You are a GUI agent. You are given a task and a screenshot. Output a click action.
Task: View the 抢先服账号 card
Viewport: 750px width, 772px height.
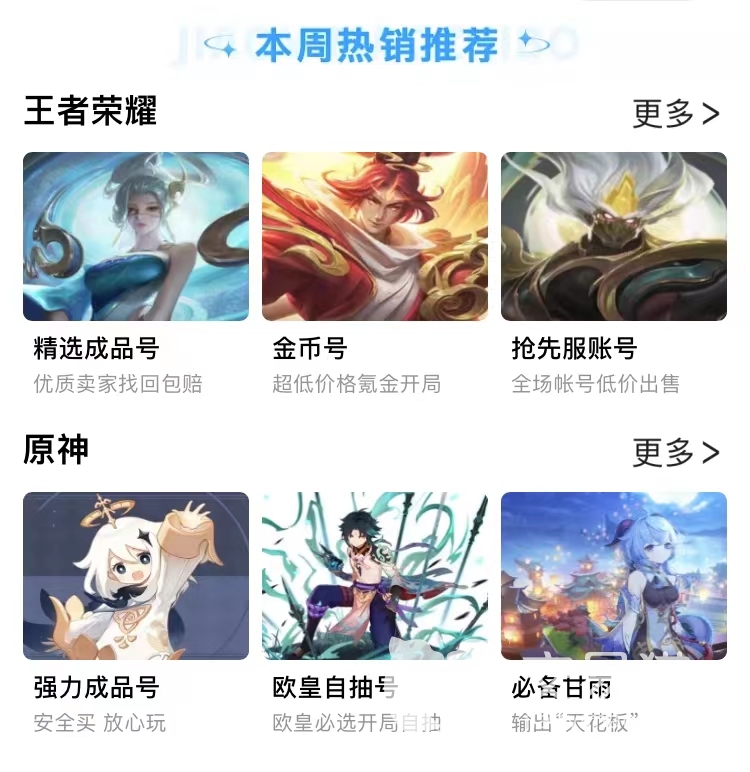pos(614,237)
